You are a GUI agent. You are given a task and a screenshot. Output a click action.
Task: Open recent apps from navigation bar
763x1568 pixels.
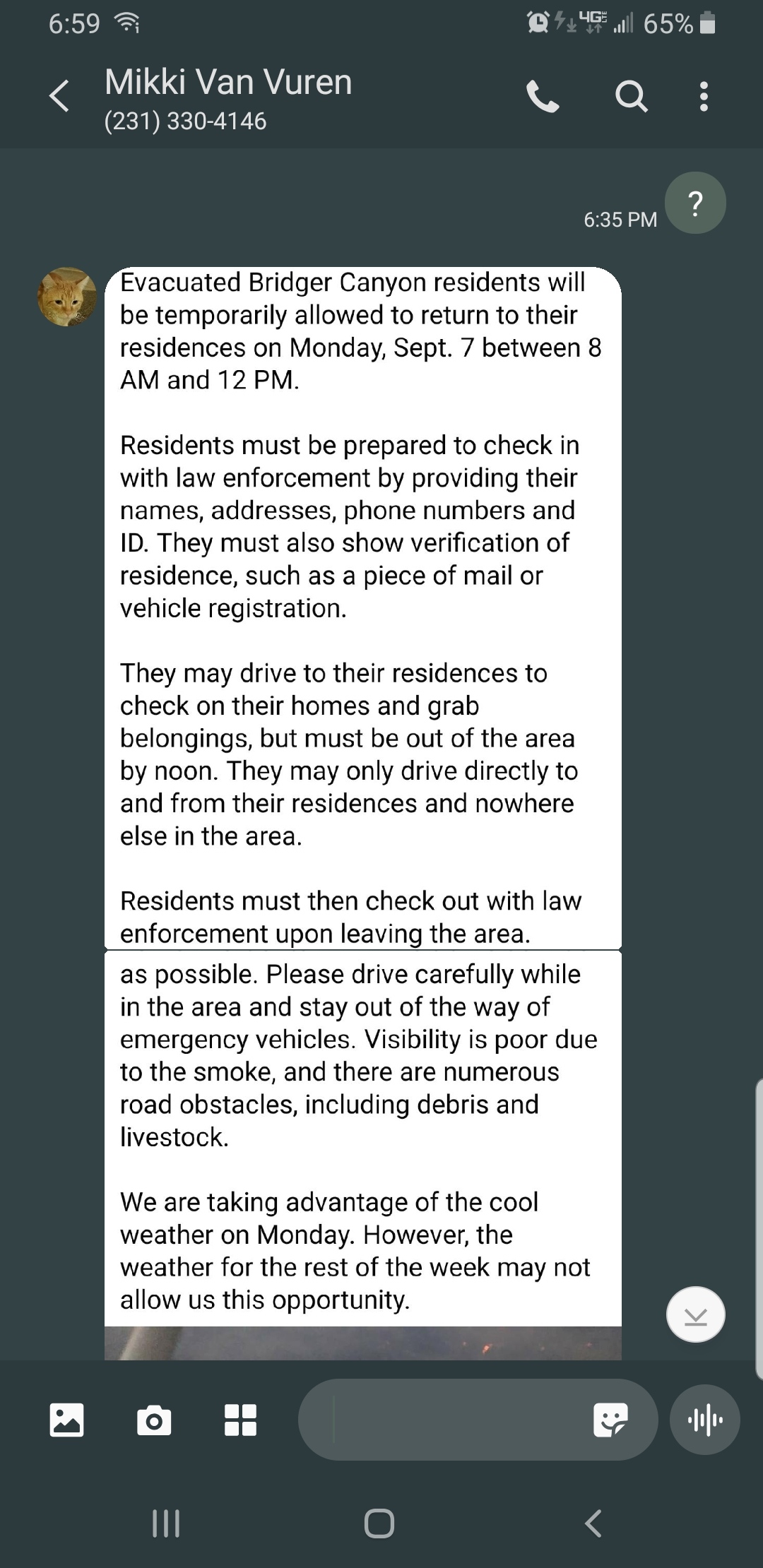tap(167, 1524)
